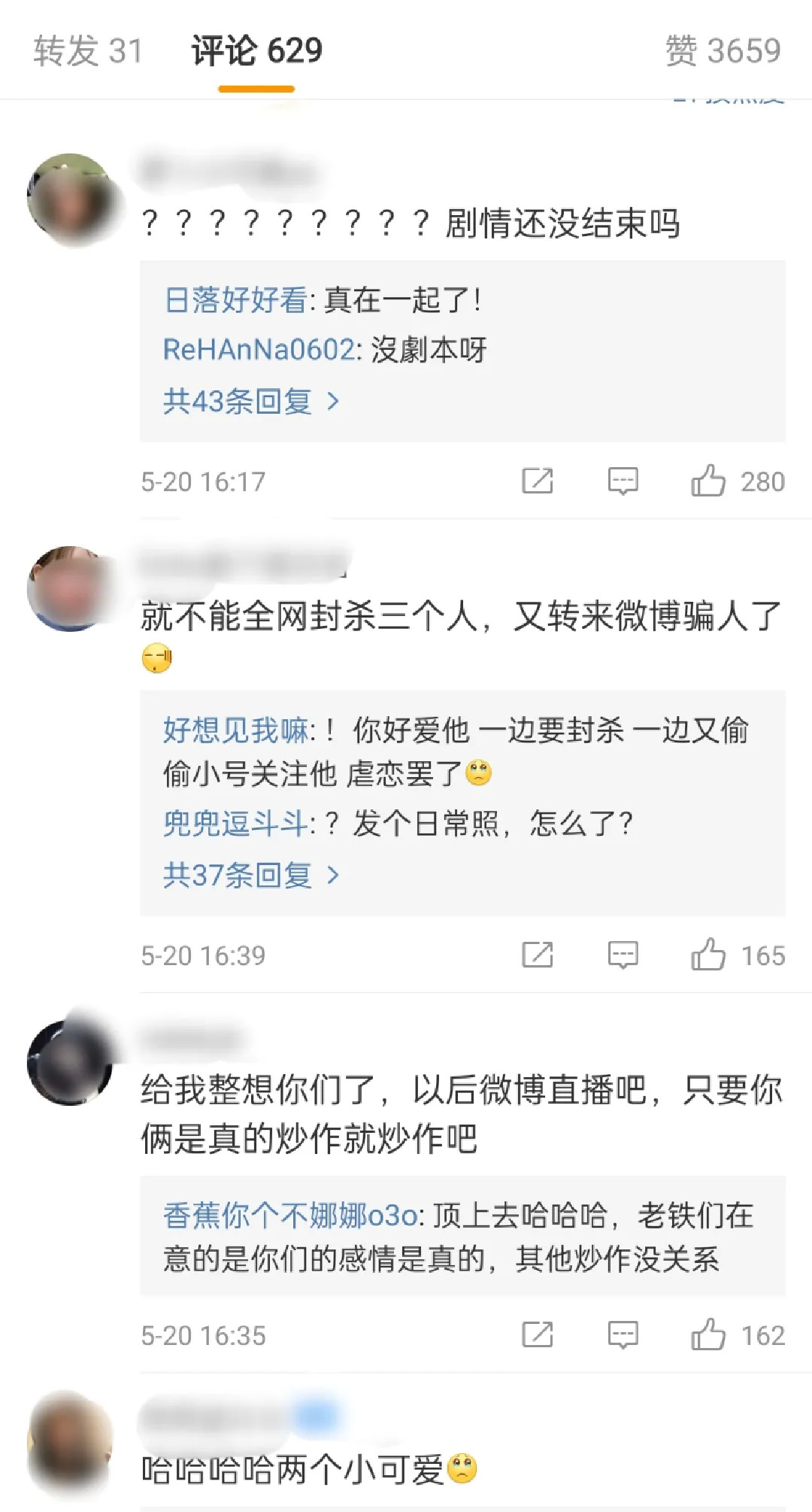Repost the comment posted 5-20 16:17
This screenshot has width=812, height=1512.
click(x=538, y=481)
